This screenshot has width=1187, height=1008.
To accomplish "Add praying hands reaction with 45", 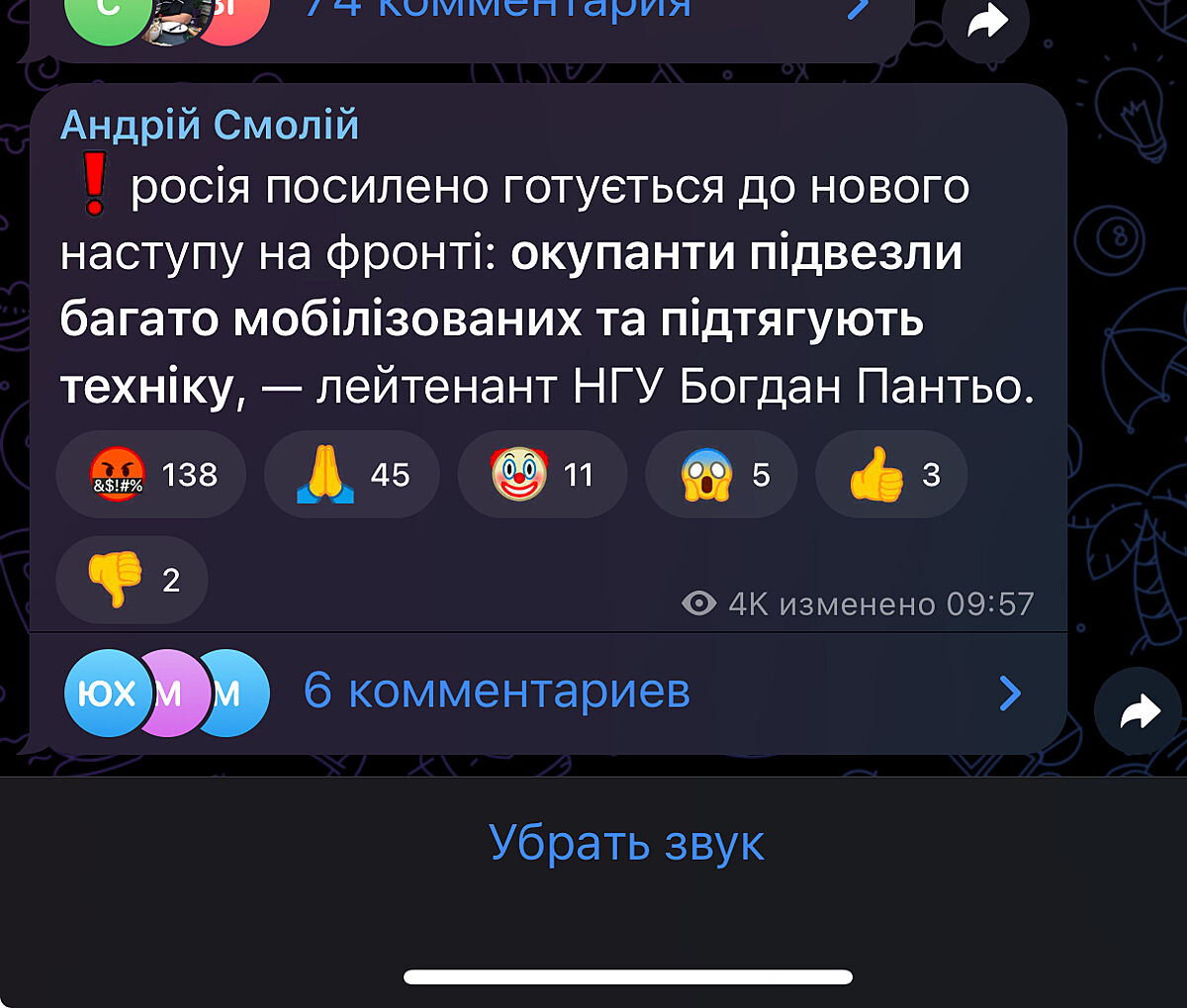I will click(x=352, y=475).
